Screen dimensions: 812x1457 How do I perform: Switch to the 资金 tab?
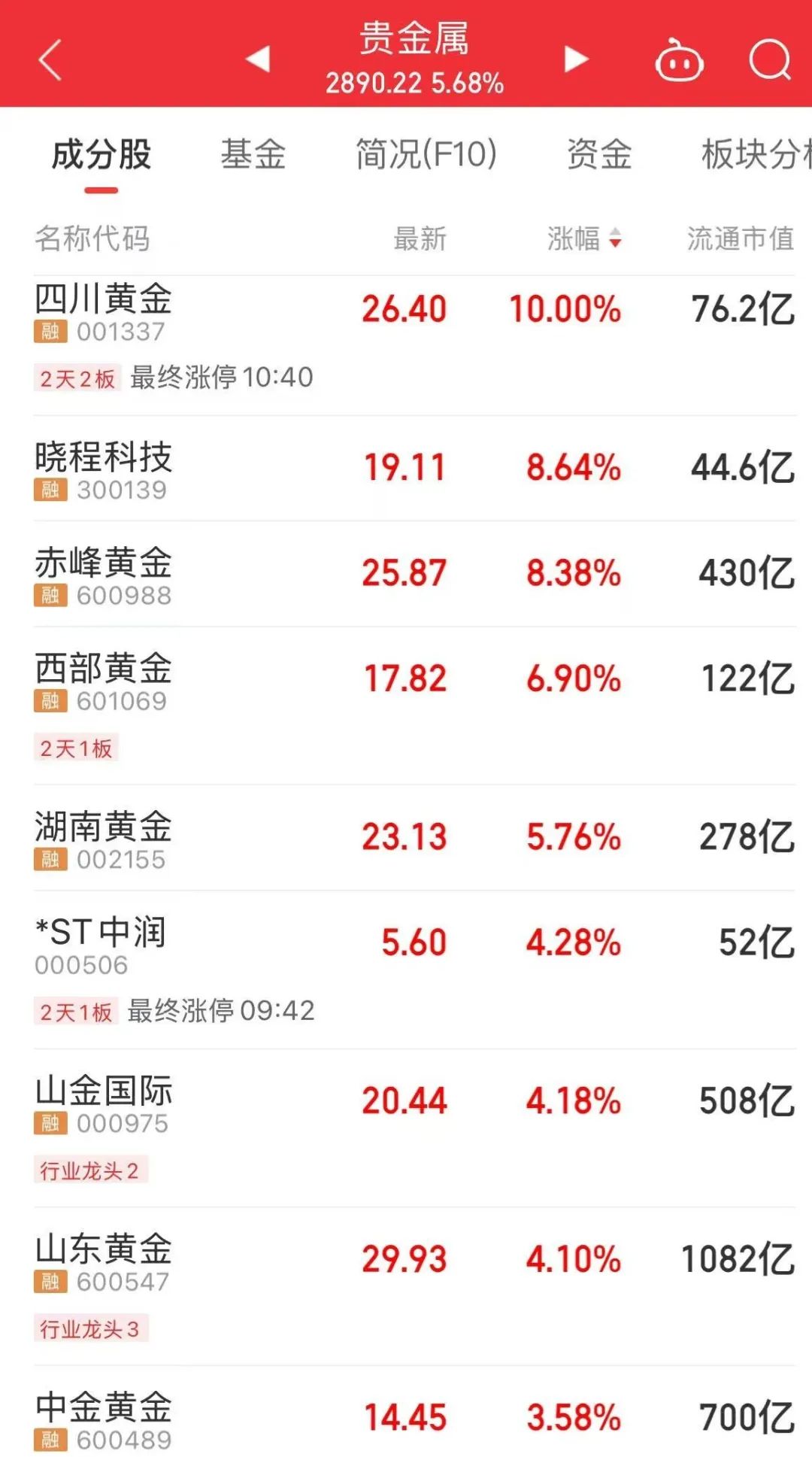[x=599, y=155]
